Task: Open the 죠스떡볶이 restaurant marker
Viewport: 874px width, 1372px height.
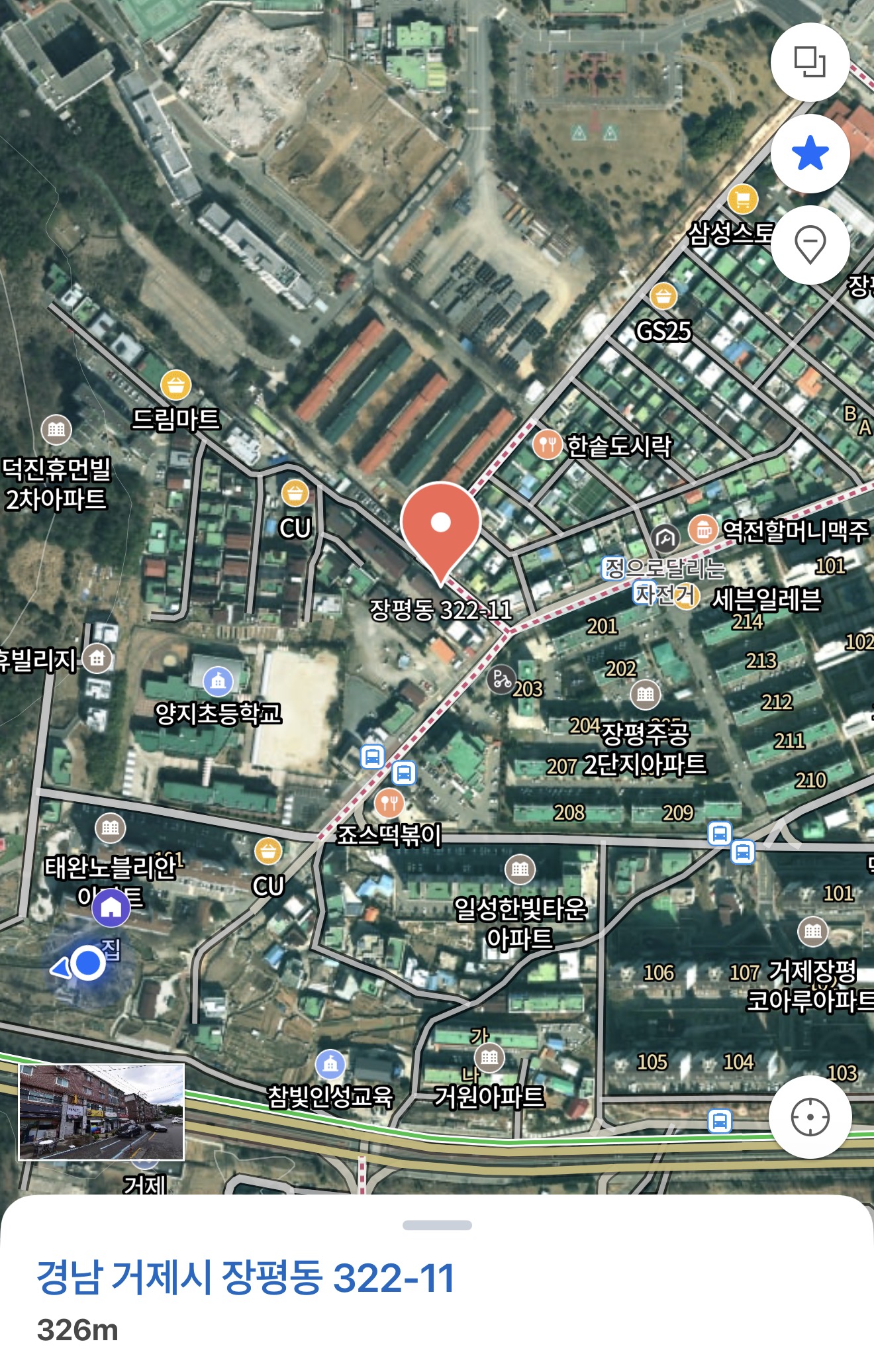Action: 389,804
